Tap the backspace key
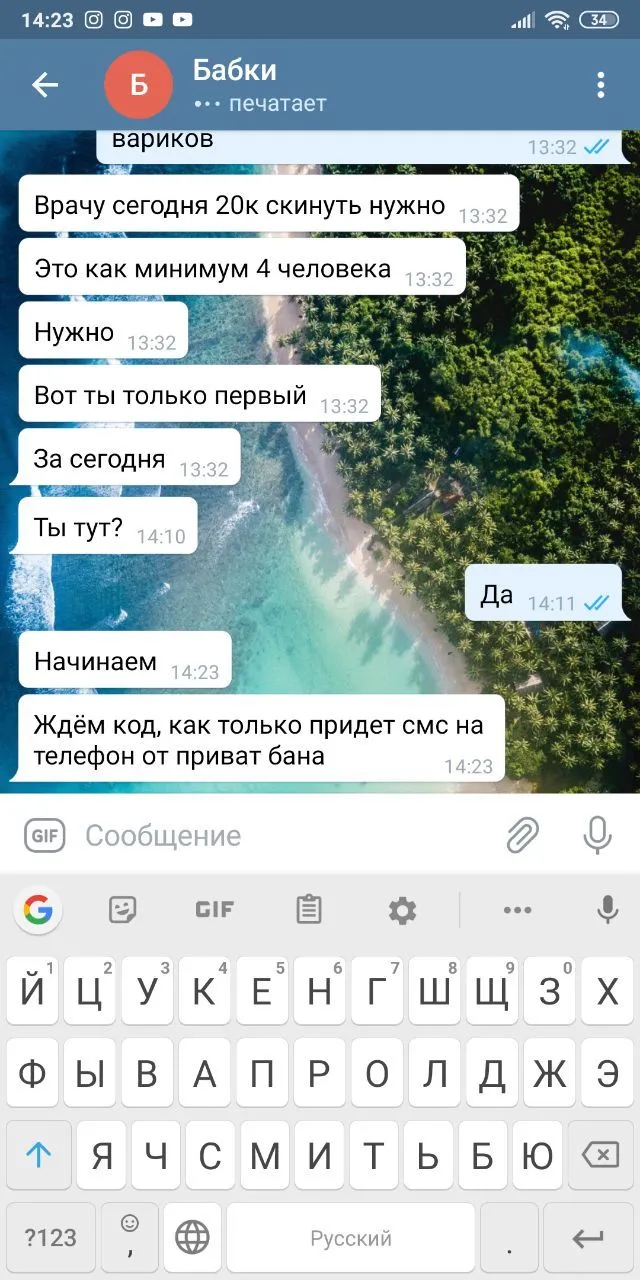This screenshot has height=1280, width=640. coord(599,1156)
